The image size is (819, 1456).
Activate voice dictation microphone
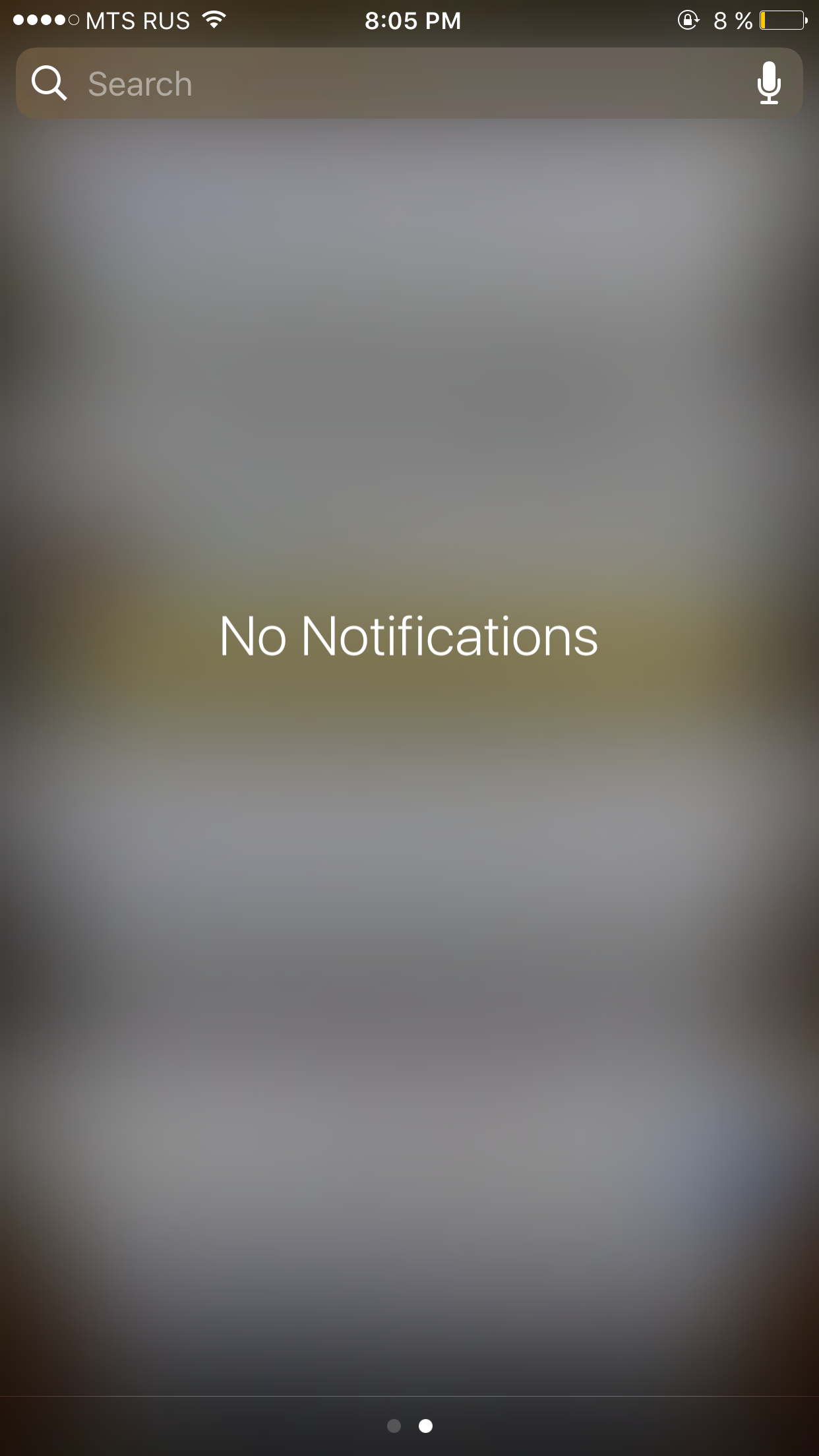tap(768, 84)
